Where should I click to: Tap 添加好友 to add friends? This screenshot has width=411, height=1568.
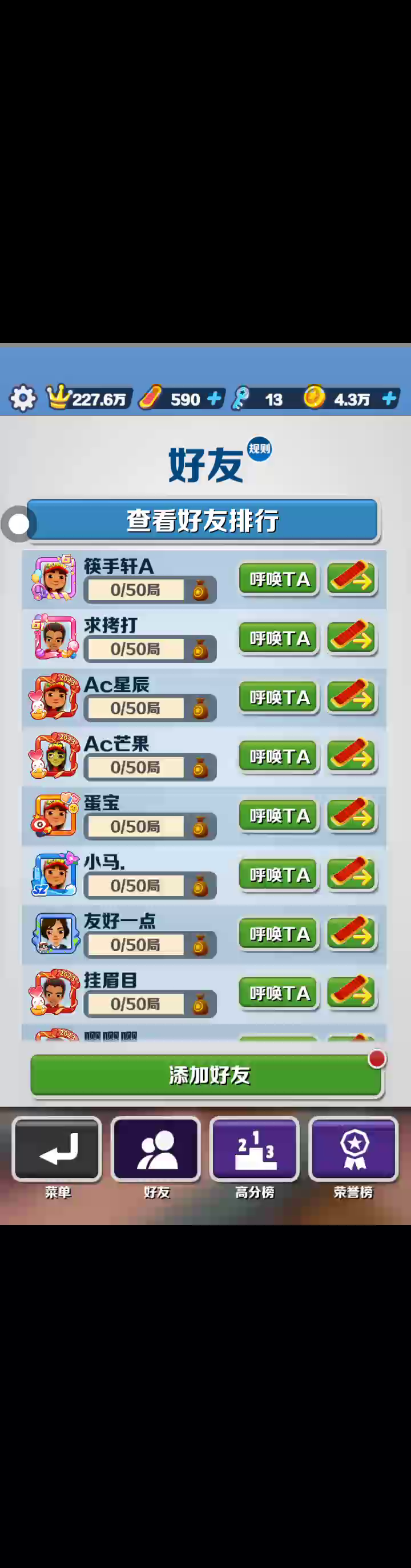[x=206, y=1075]
